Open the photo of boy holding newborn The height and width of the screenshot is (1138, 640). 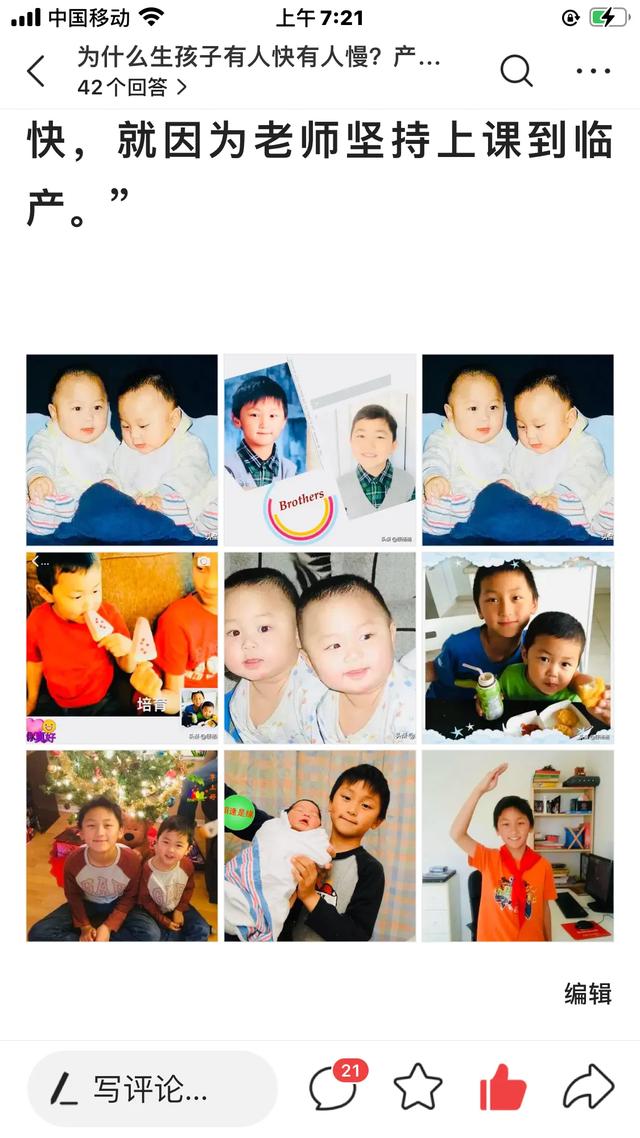click(x=320, y=846)
